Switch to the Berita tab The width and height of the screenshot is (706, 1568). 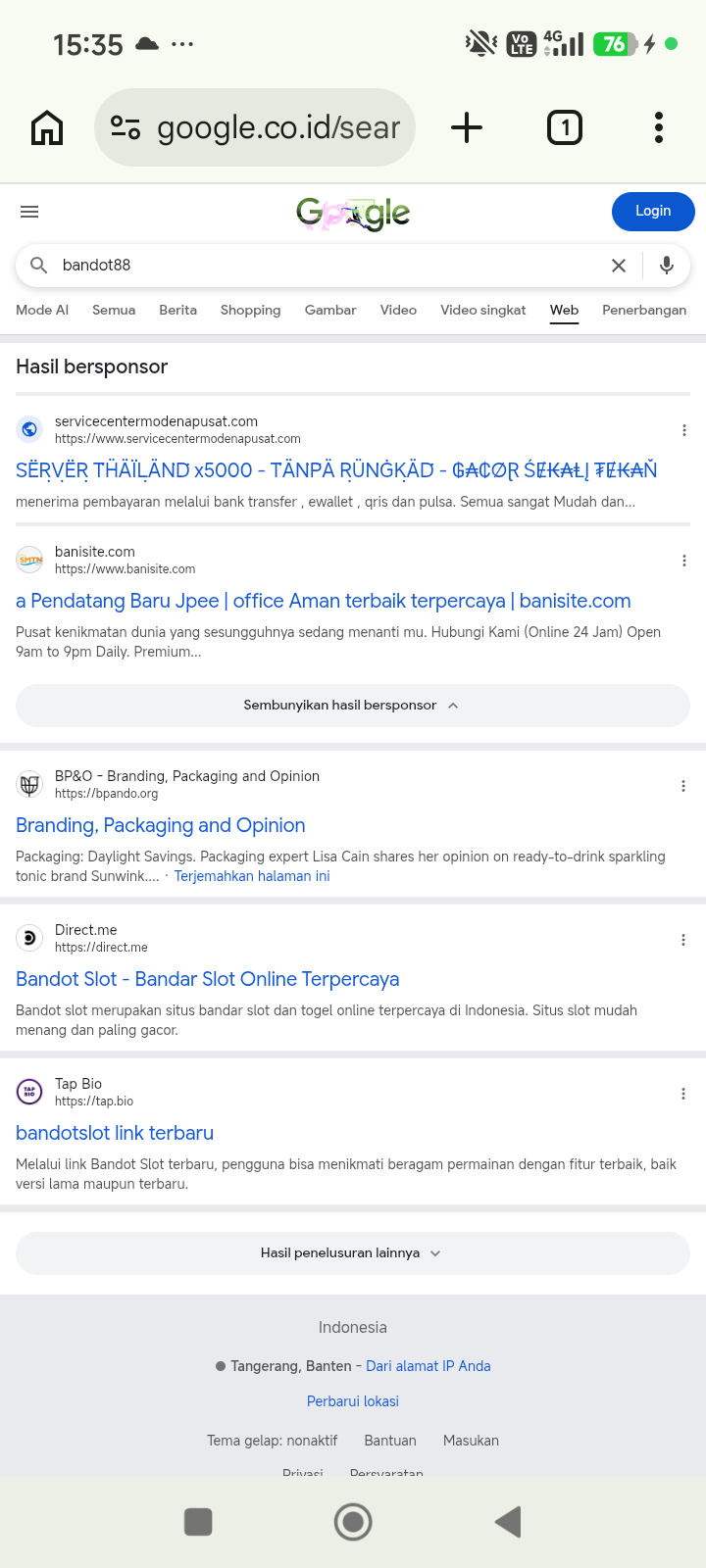177,310
